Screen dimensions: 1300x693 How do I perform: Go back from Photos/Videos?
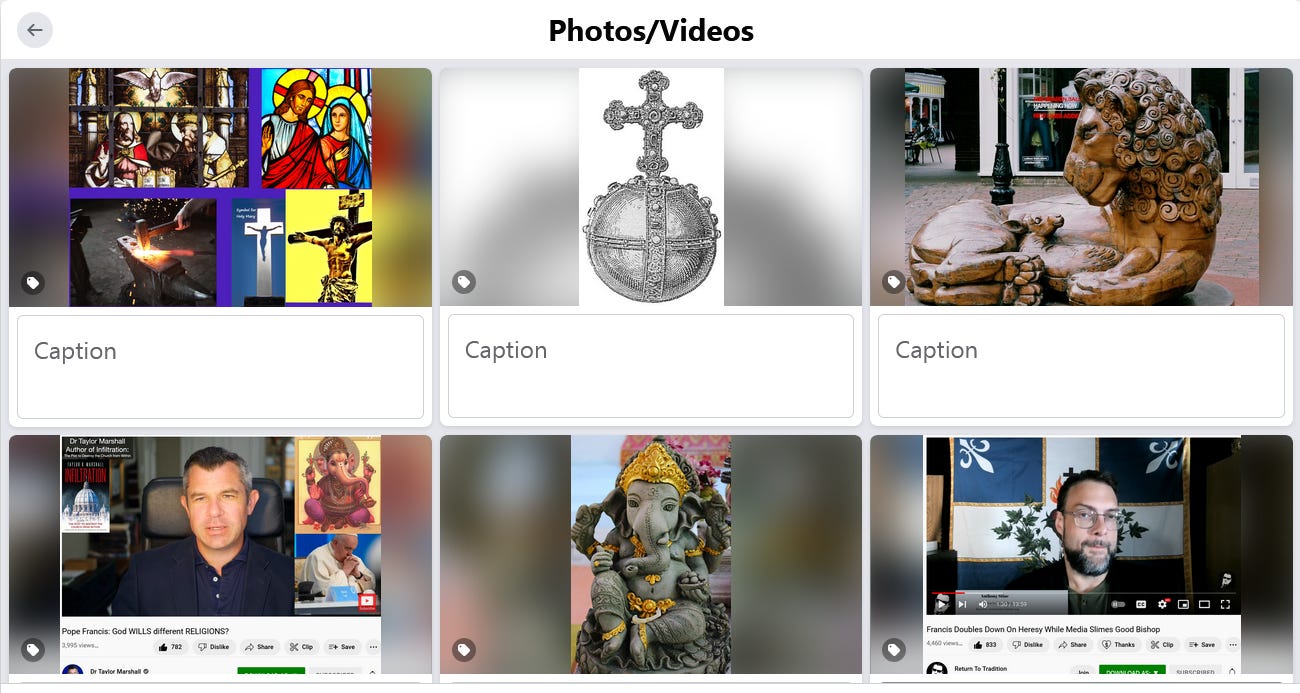[x=35, y=30]
